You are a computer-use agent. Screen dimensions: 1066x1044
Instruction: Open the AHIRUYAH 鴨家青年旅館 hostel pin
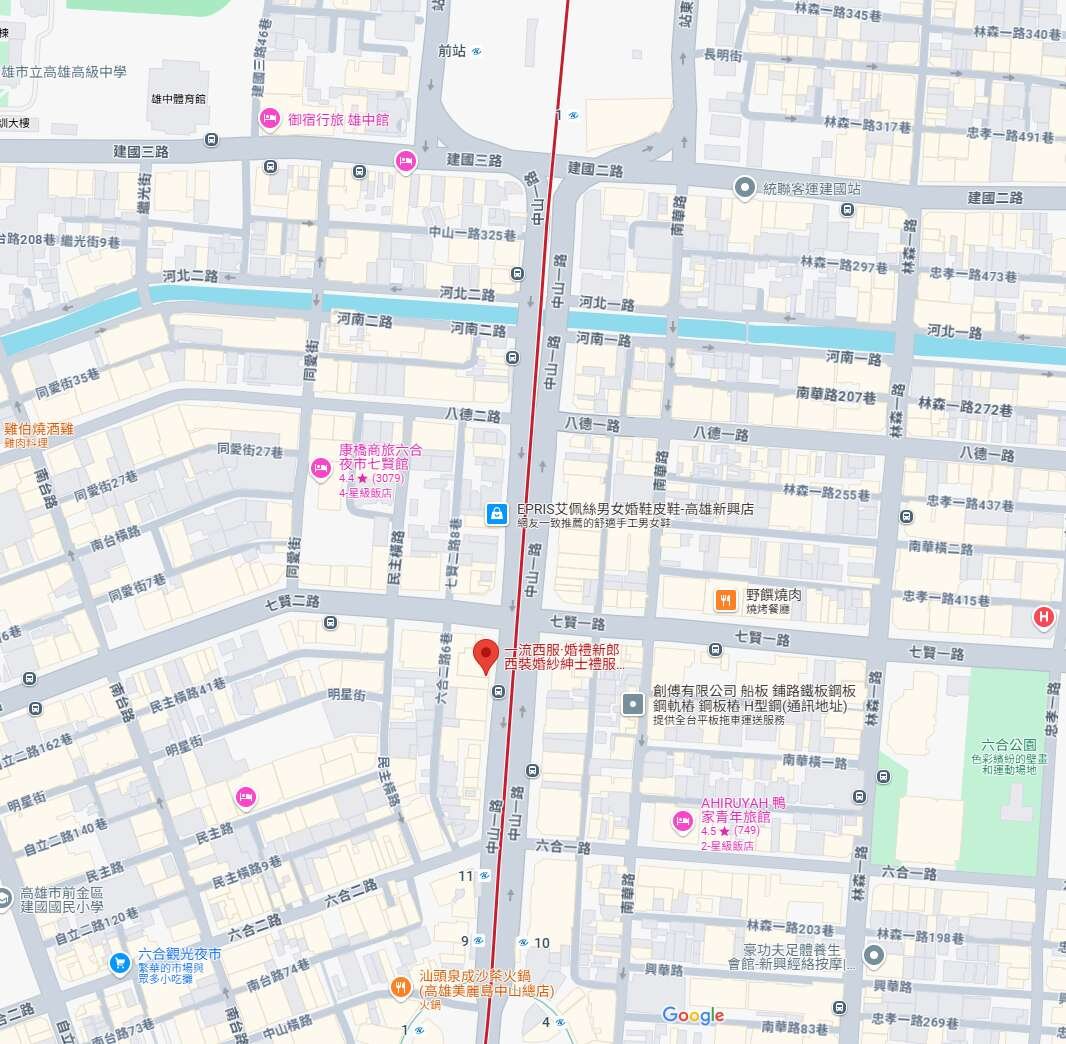pyautogui.click(x=683, y=822)
